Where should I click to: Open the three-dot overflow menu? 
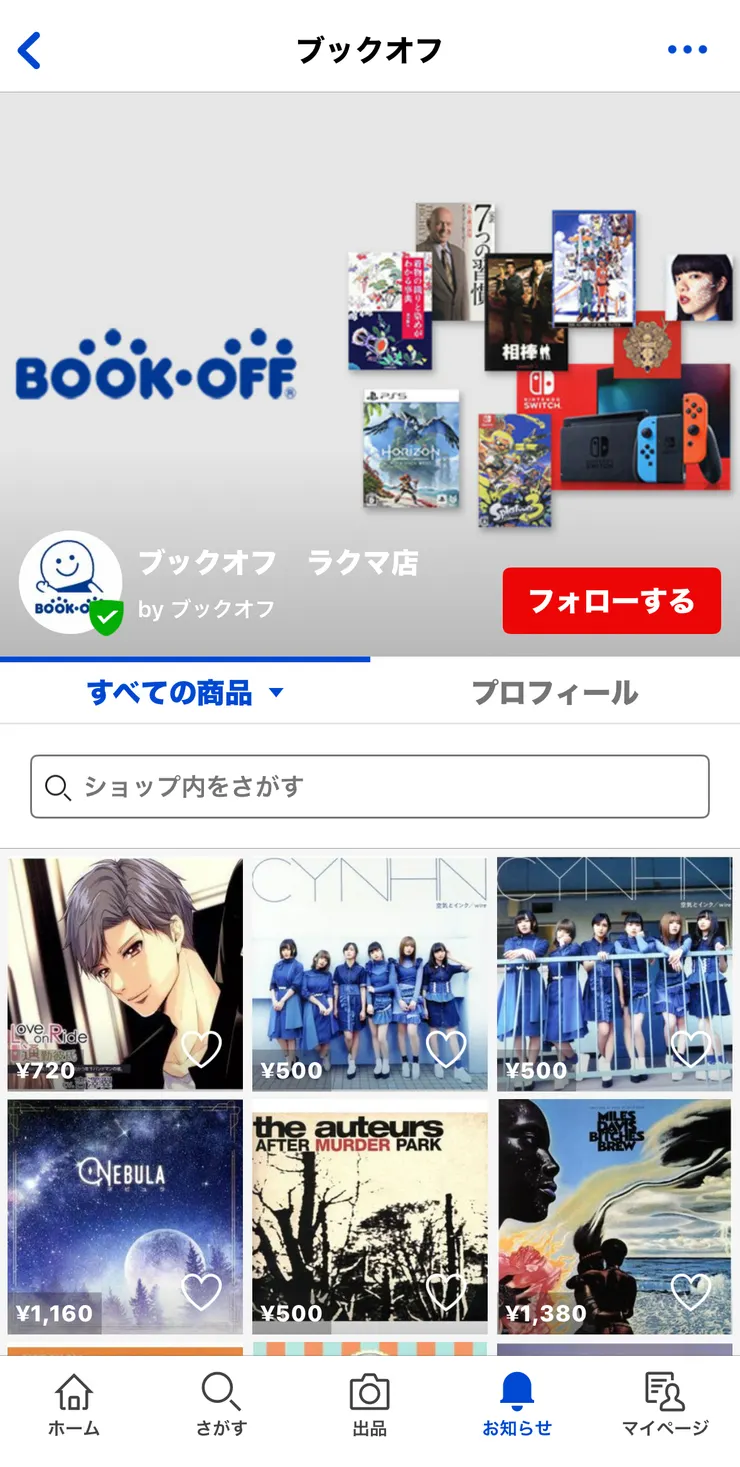(687, 50)
